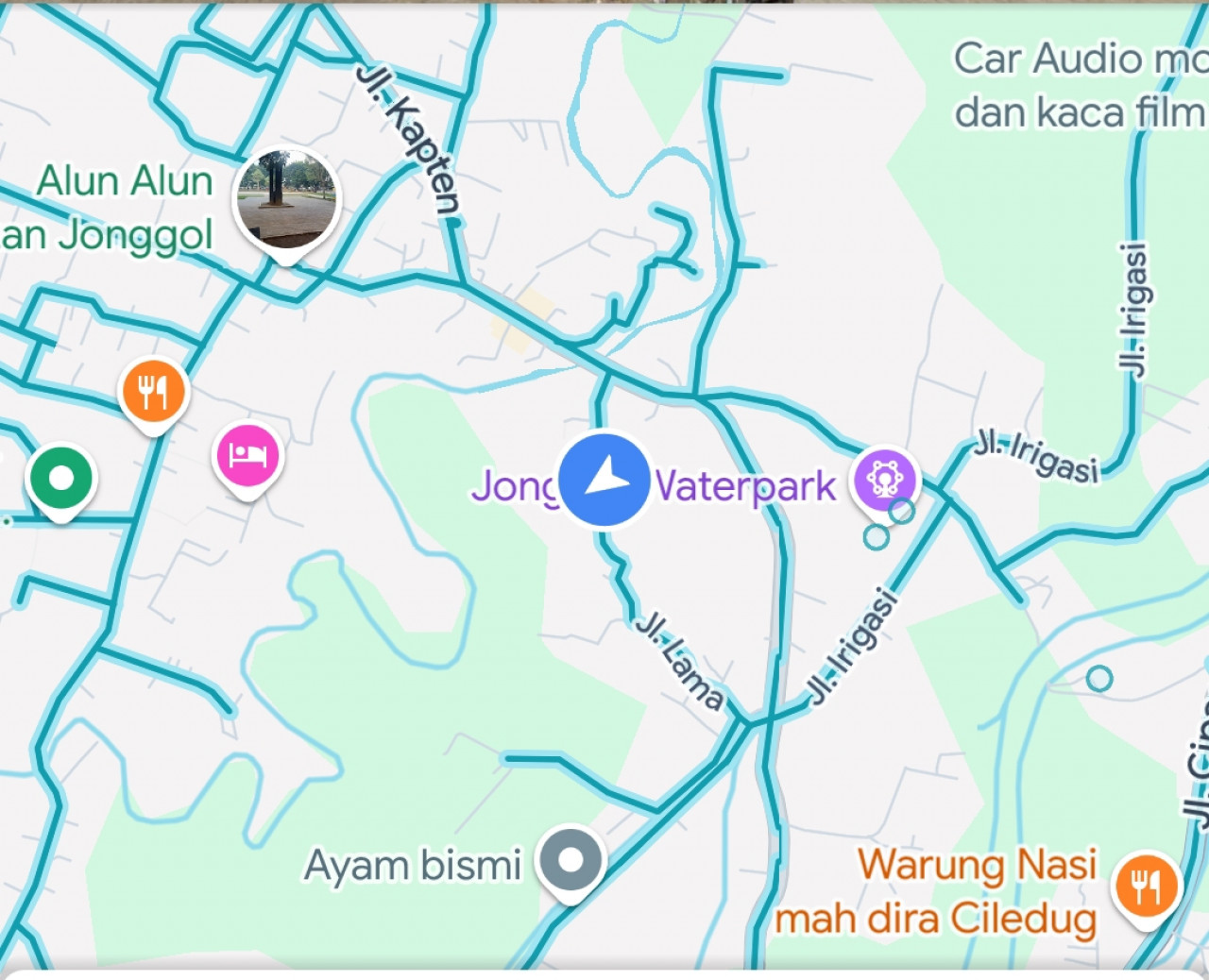
Task: Tap the Jonggol Waterpark purple marker
Action: 885,479
